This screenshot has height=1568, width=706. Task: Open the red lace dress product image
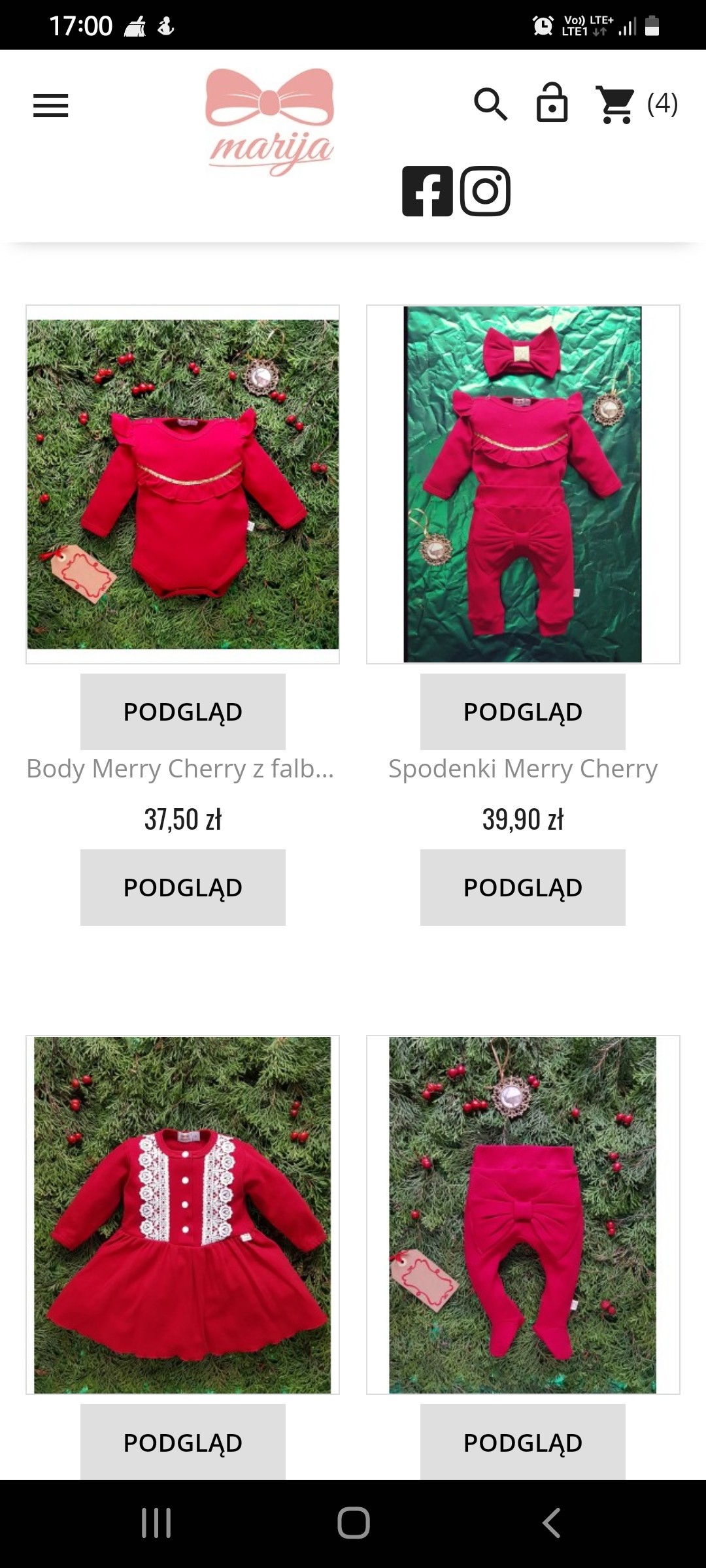pos(183,1215)
